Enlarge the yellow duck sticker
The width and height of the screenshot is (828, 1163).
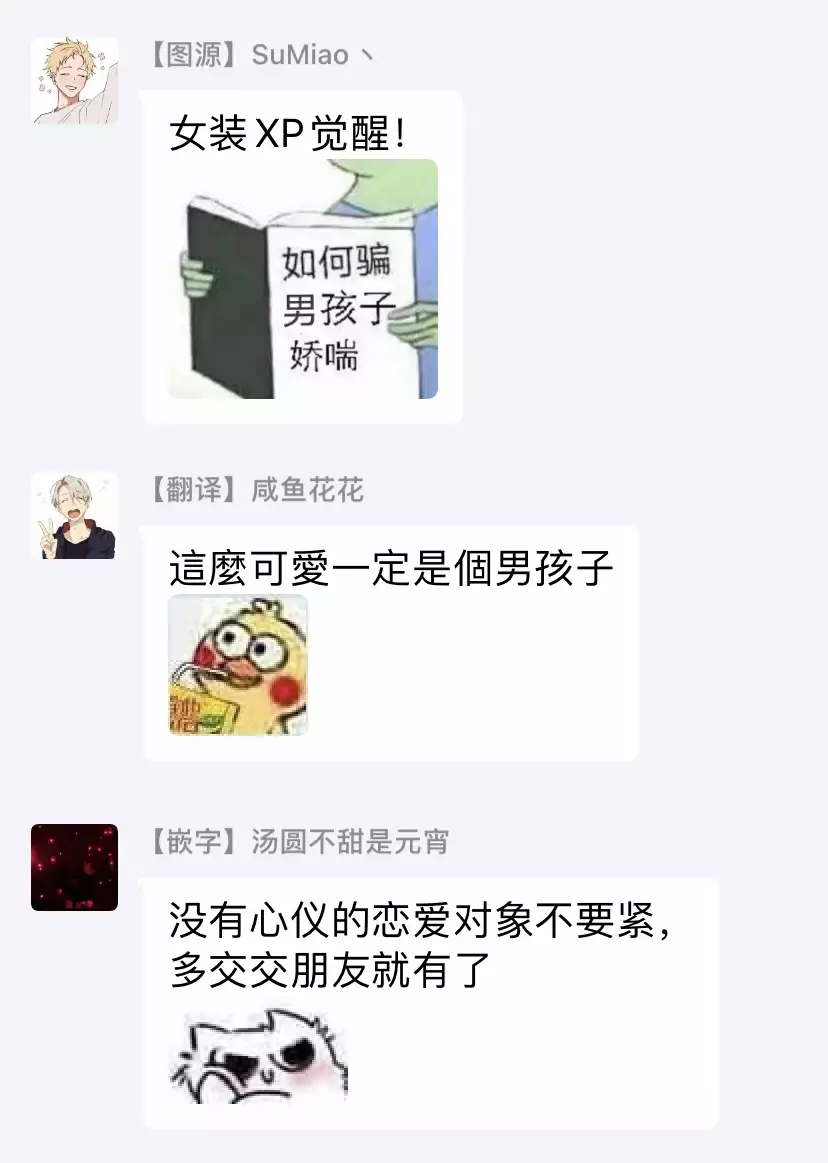(238, 665)
